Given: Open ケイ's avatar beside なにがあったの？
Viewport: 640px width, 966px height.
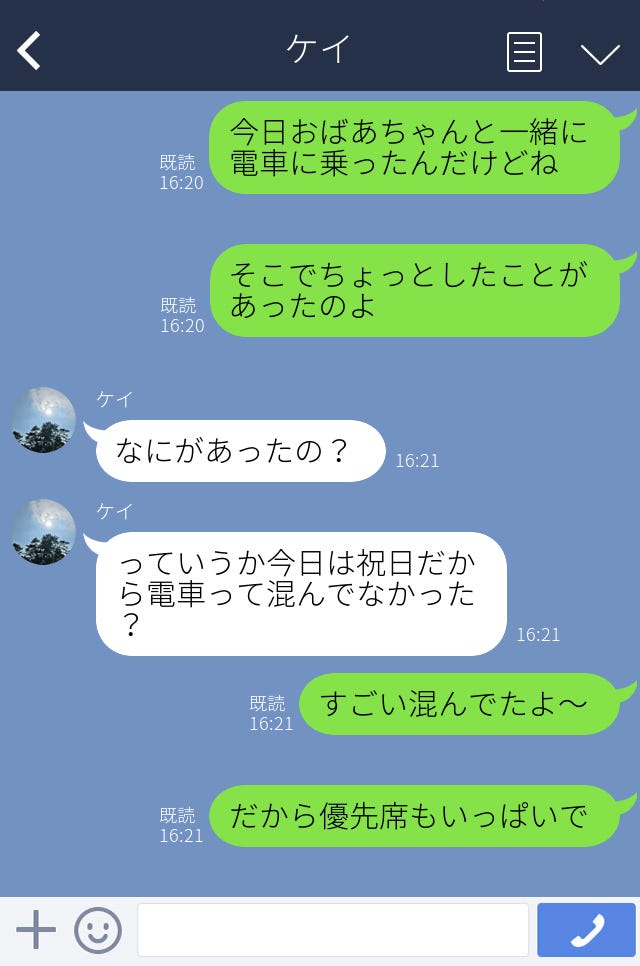Looking at the screenshot, I should pos(44,420).
